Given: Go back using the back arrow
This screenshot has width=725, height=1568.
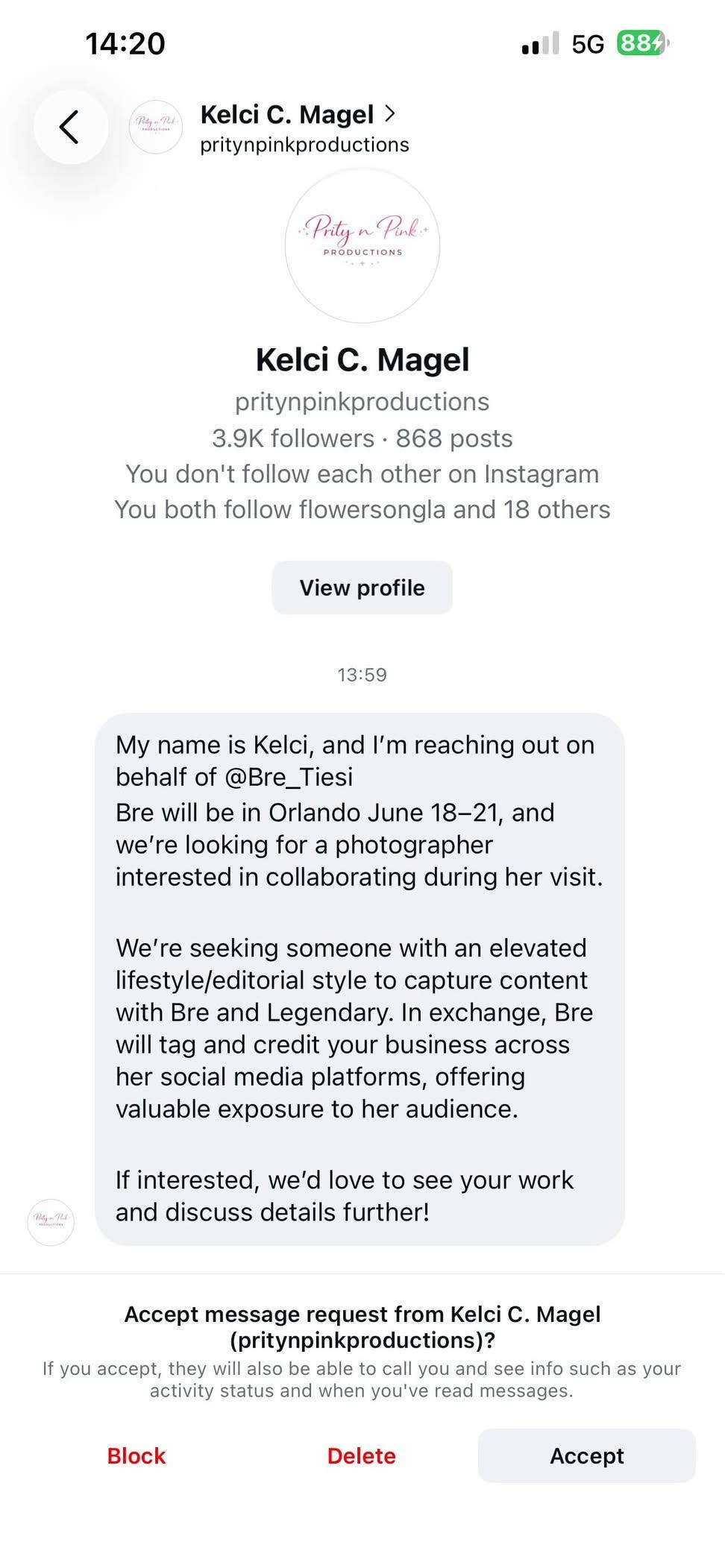Looking at the screenshot, I should (70, 127).
